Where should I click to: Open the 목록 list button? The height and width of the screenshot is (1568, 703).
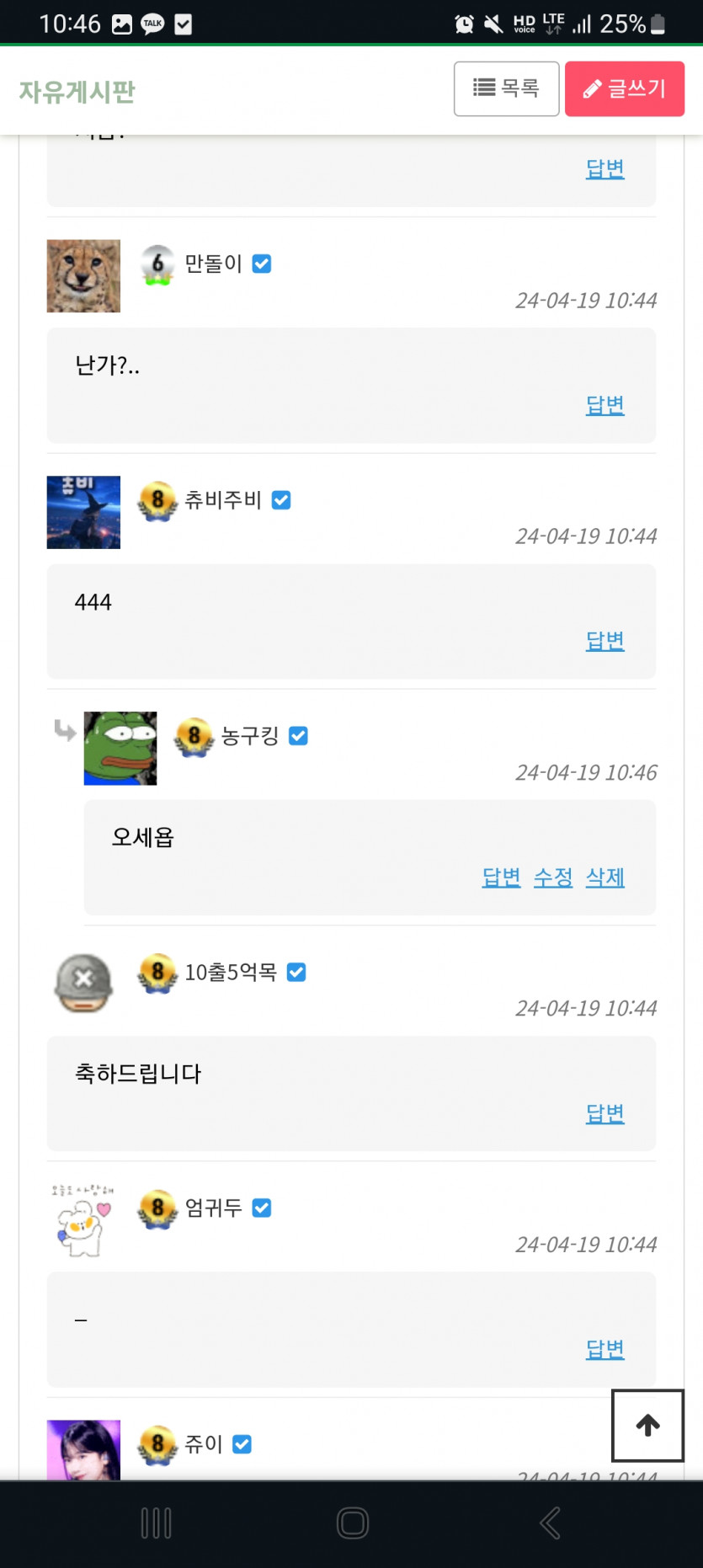pyautogui.click(x=506, y=88)
